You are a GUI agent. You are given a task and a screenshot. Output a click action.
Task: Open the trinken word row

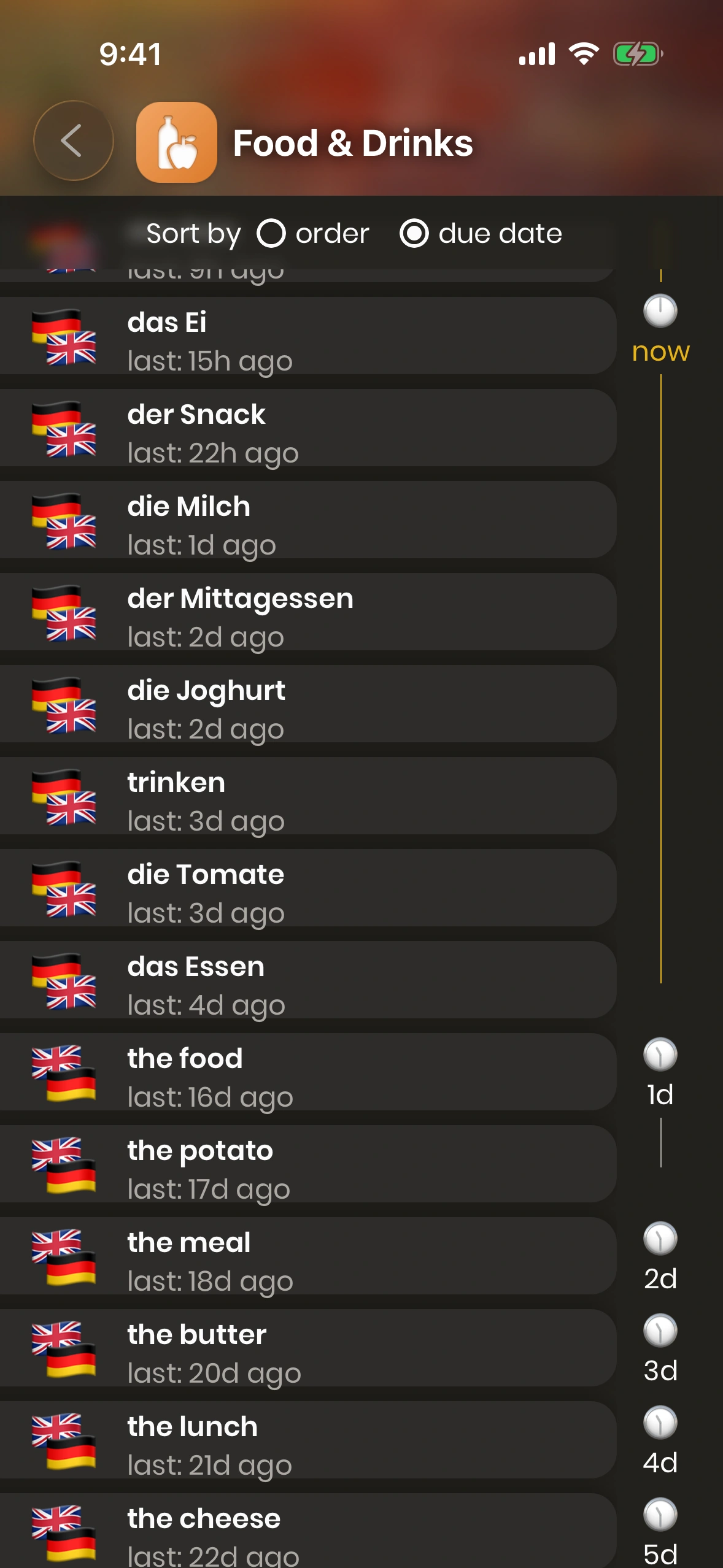point(307,796)
